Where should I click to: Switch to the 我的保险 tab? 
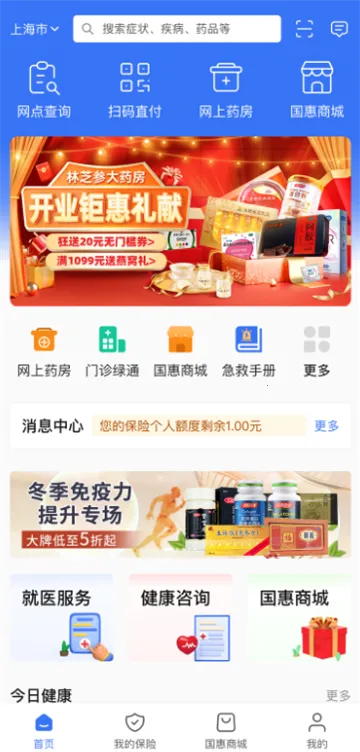point(135,730)
